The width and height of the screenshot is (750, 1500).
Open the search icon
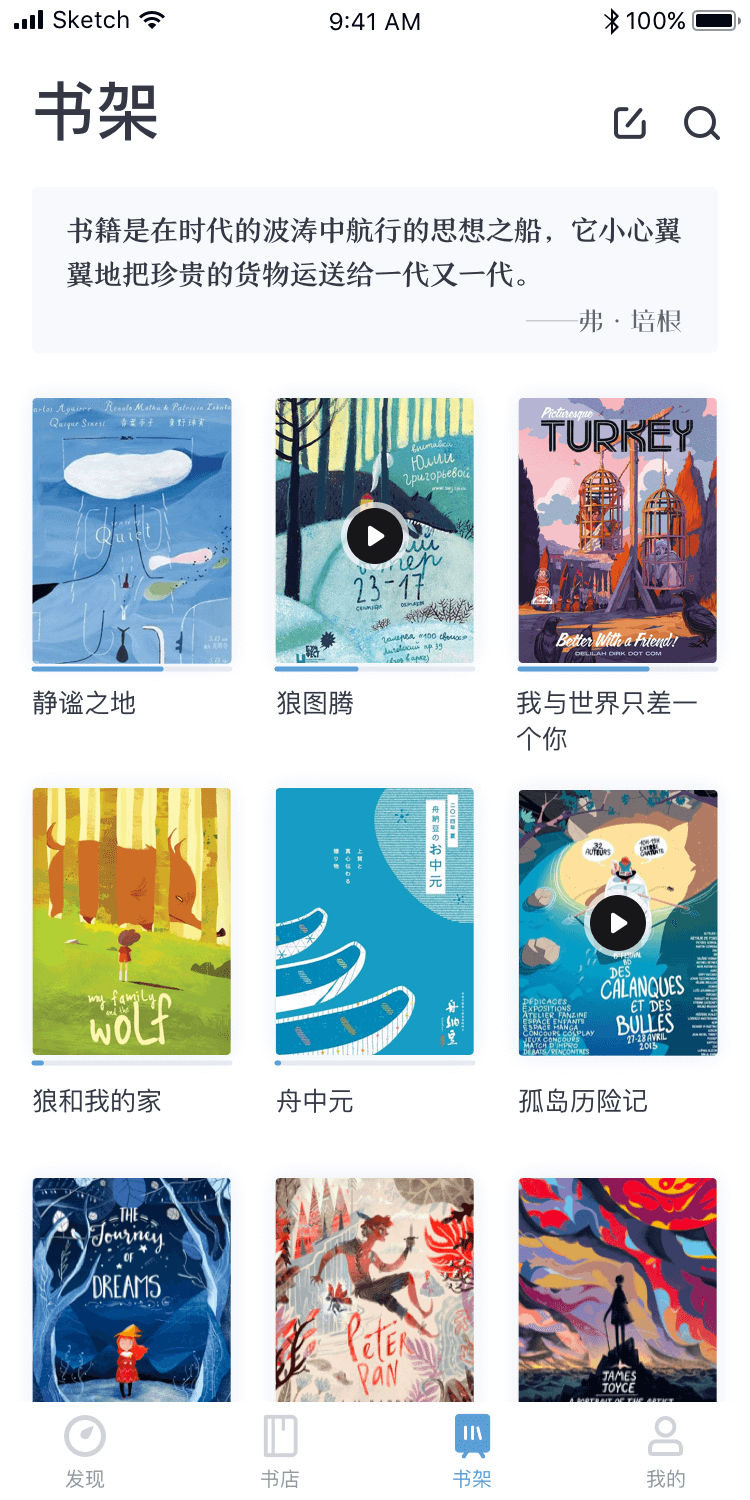tap(702, 123)
